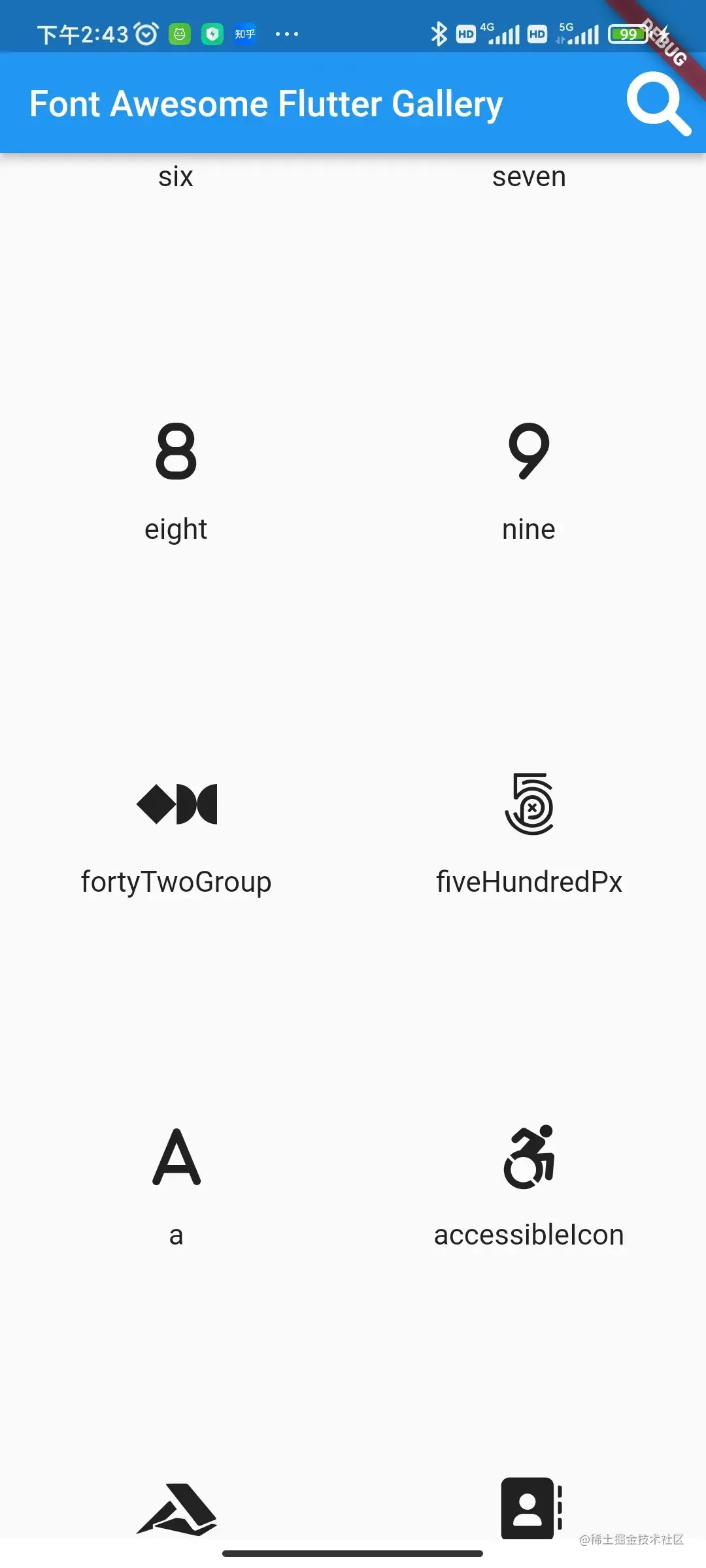Select the winged logo icon at bottom left
The image size is (706, 1568).
click(175, 1509)
